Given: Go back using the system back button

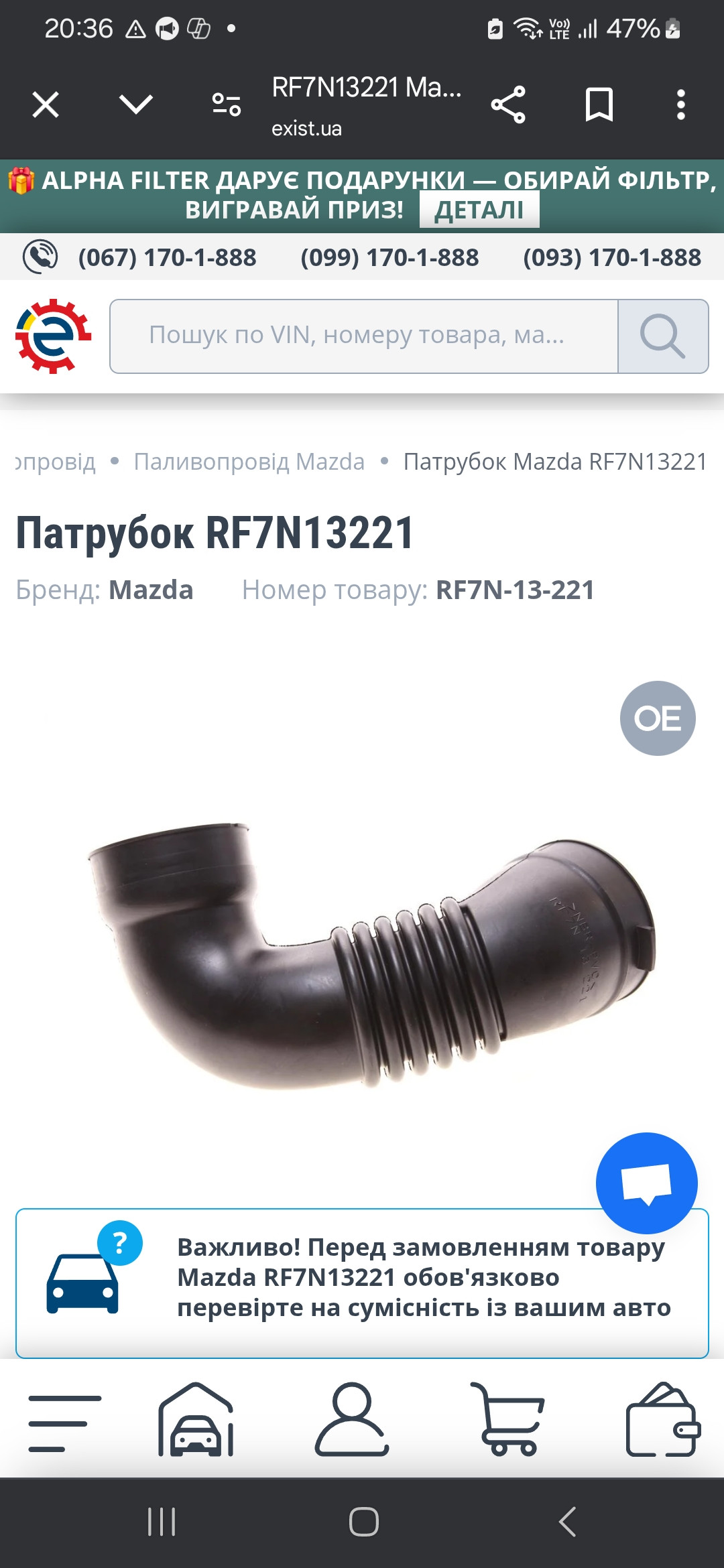Looking at the screenshot, I should click(567, 1521).
